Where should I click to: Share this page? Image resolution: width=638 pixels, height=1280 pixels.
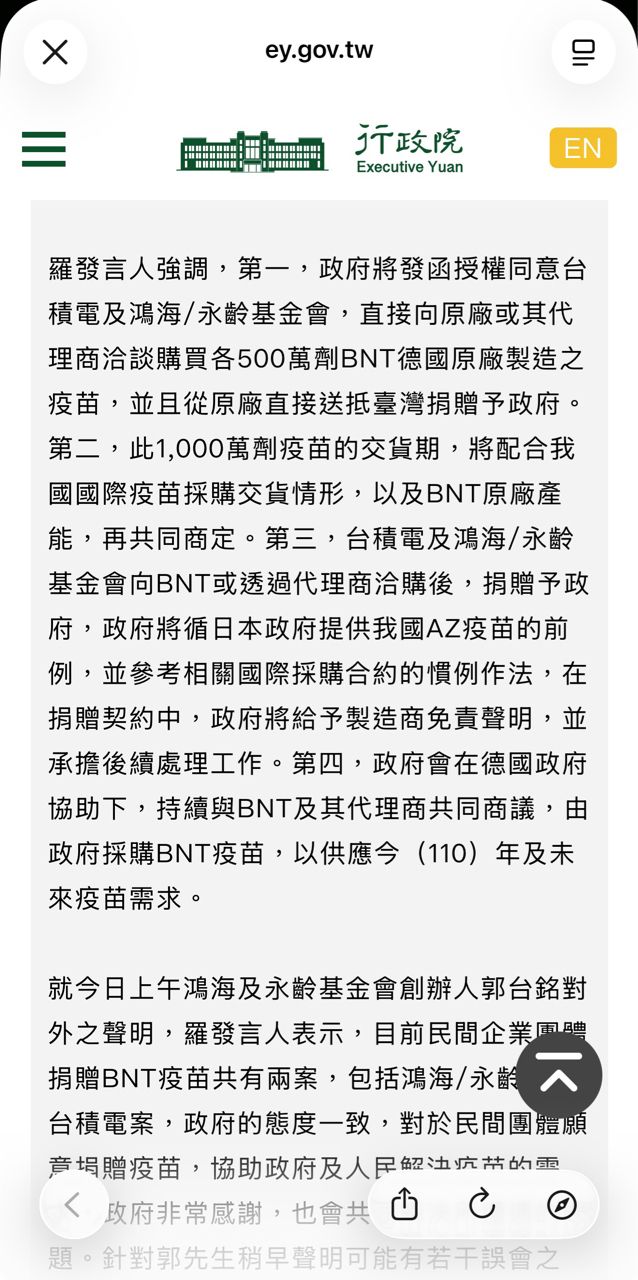(404, 1205)
